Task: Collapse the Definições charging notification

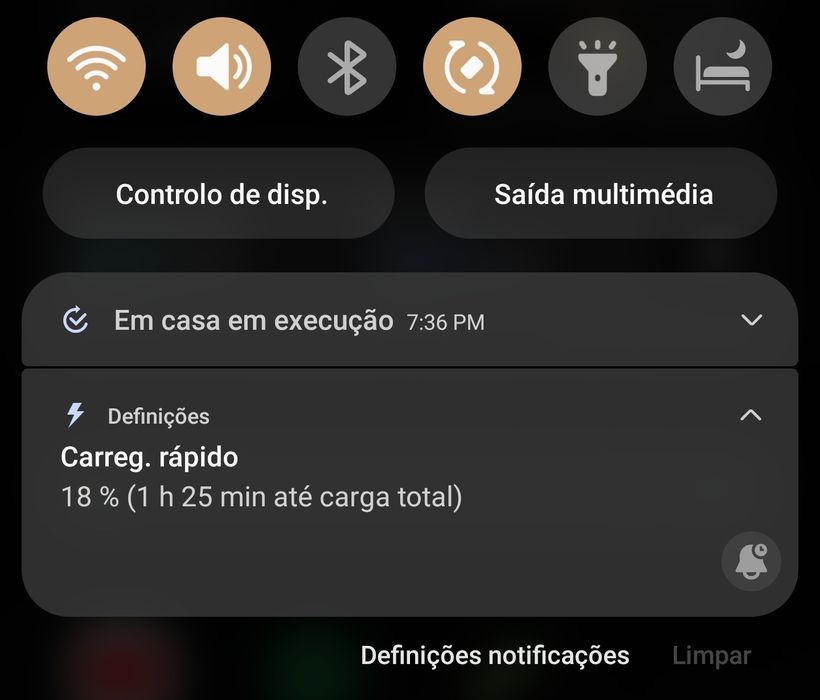Action: [x=750, y=415]
